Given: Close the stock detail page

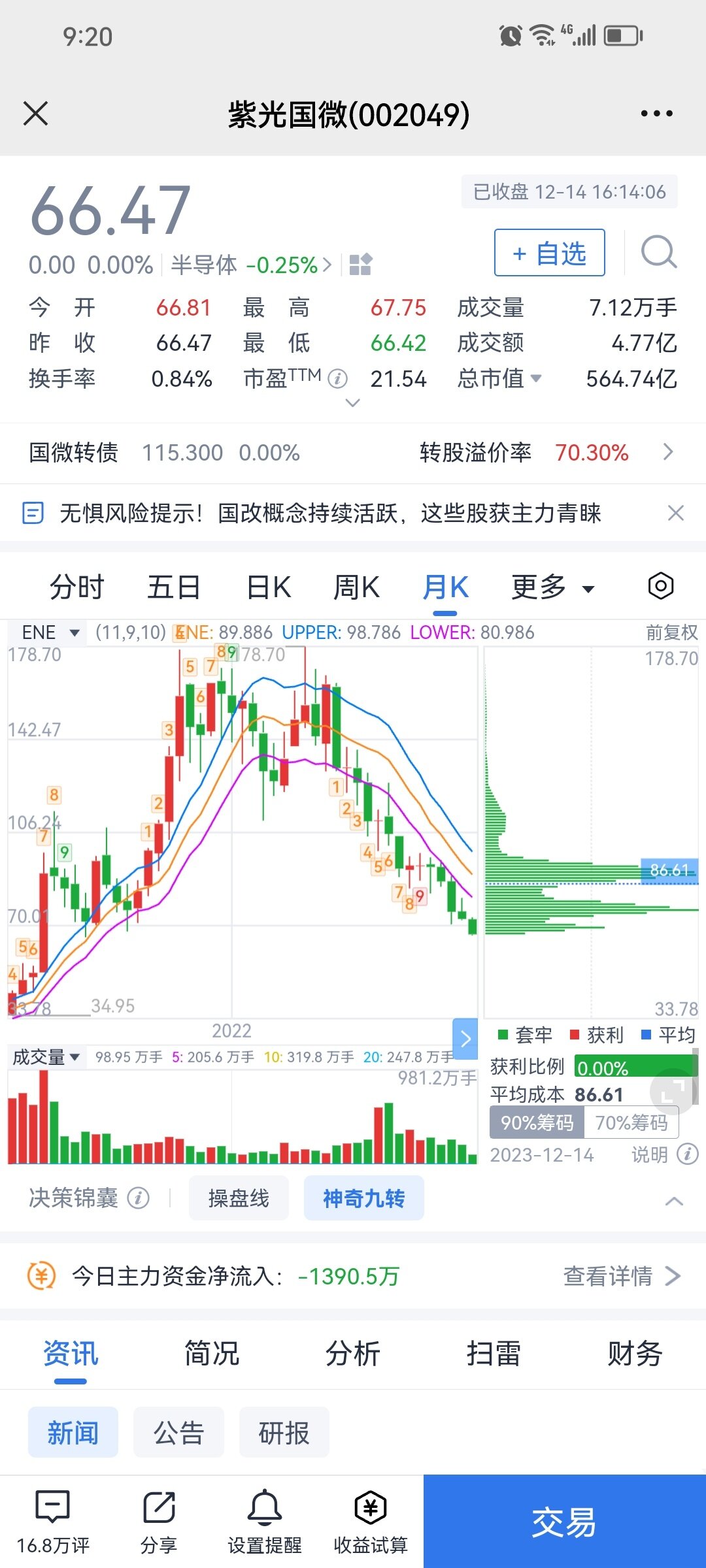Looking at the screenshot, I should pos(35,114).
